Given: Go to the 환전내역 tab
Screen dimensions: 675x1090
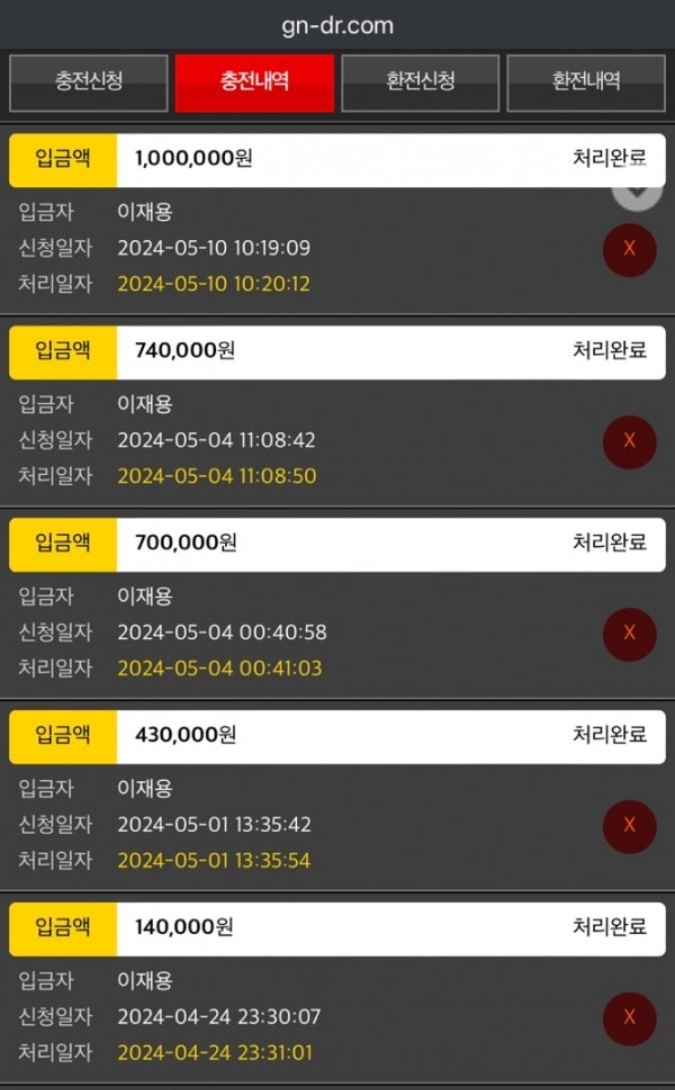Looking at the screenshot, I should click(x=586, y=83).
